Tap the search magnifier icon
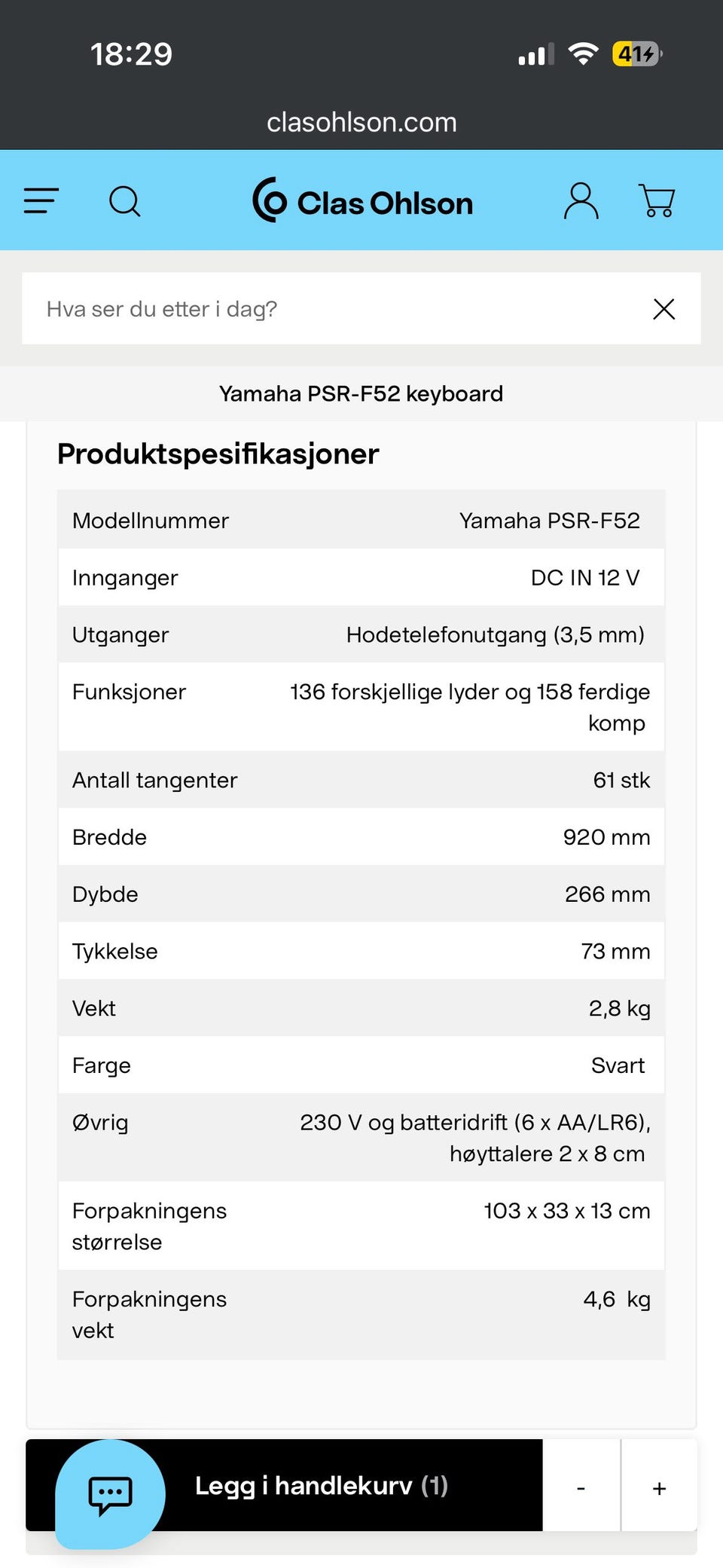723x1568 pixels. [x=125, y=201]
